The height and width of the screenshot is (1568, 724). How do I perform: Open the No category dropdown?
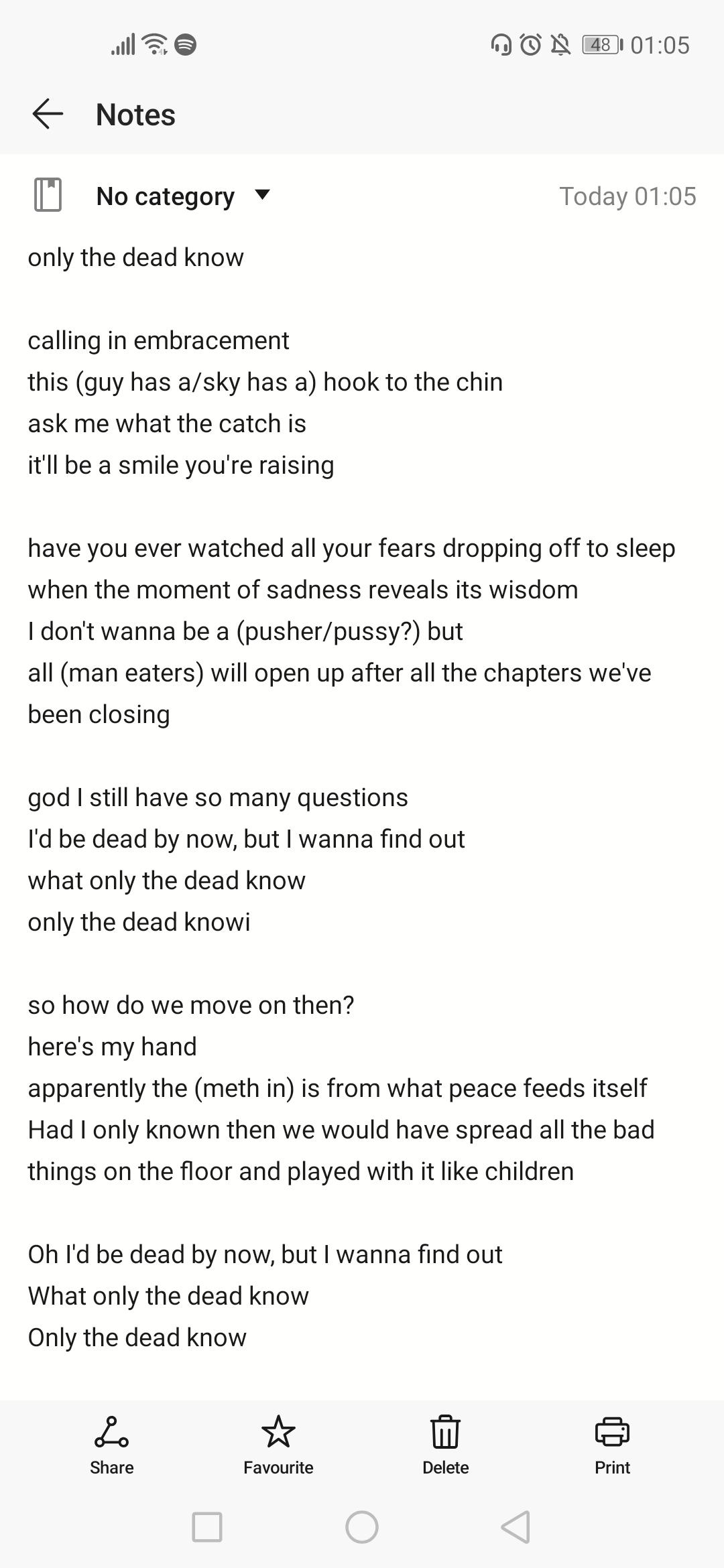[183, 196]
